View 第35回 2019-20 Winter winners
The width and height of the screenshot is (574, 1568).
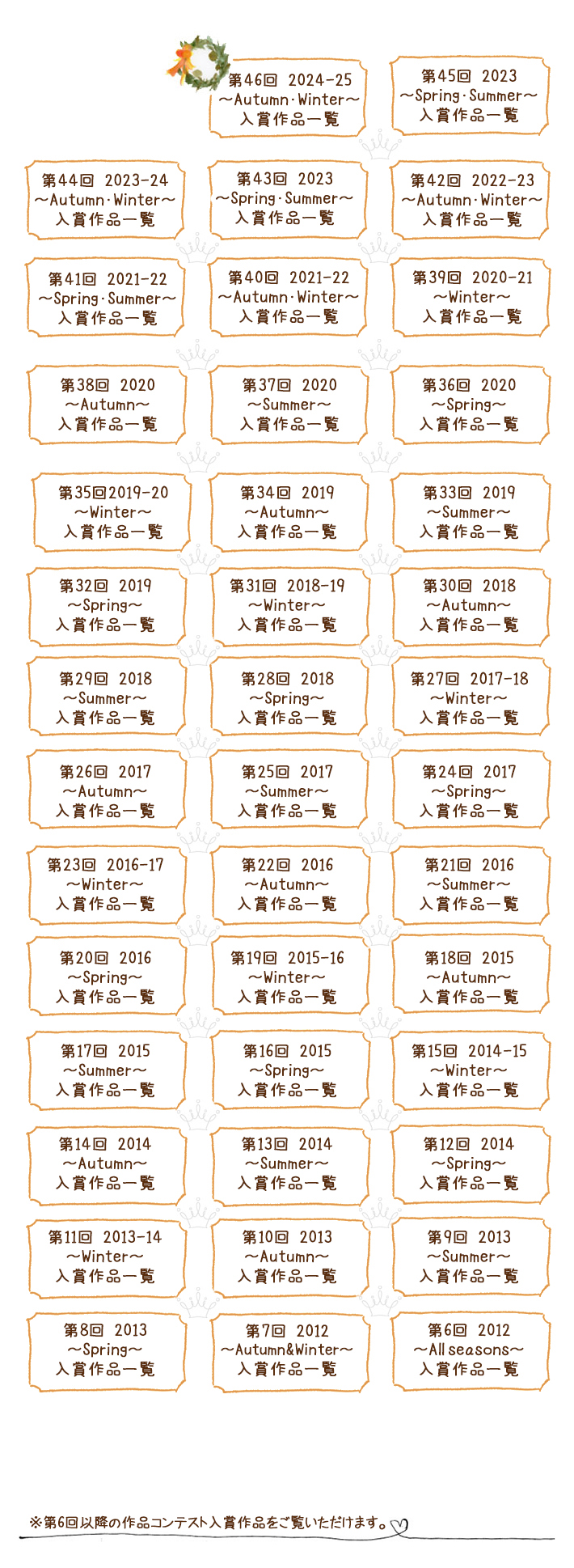(x=112, y=512)
